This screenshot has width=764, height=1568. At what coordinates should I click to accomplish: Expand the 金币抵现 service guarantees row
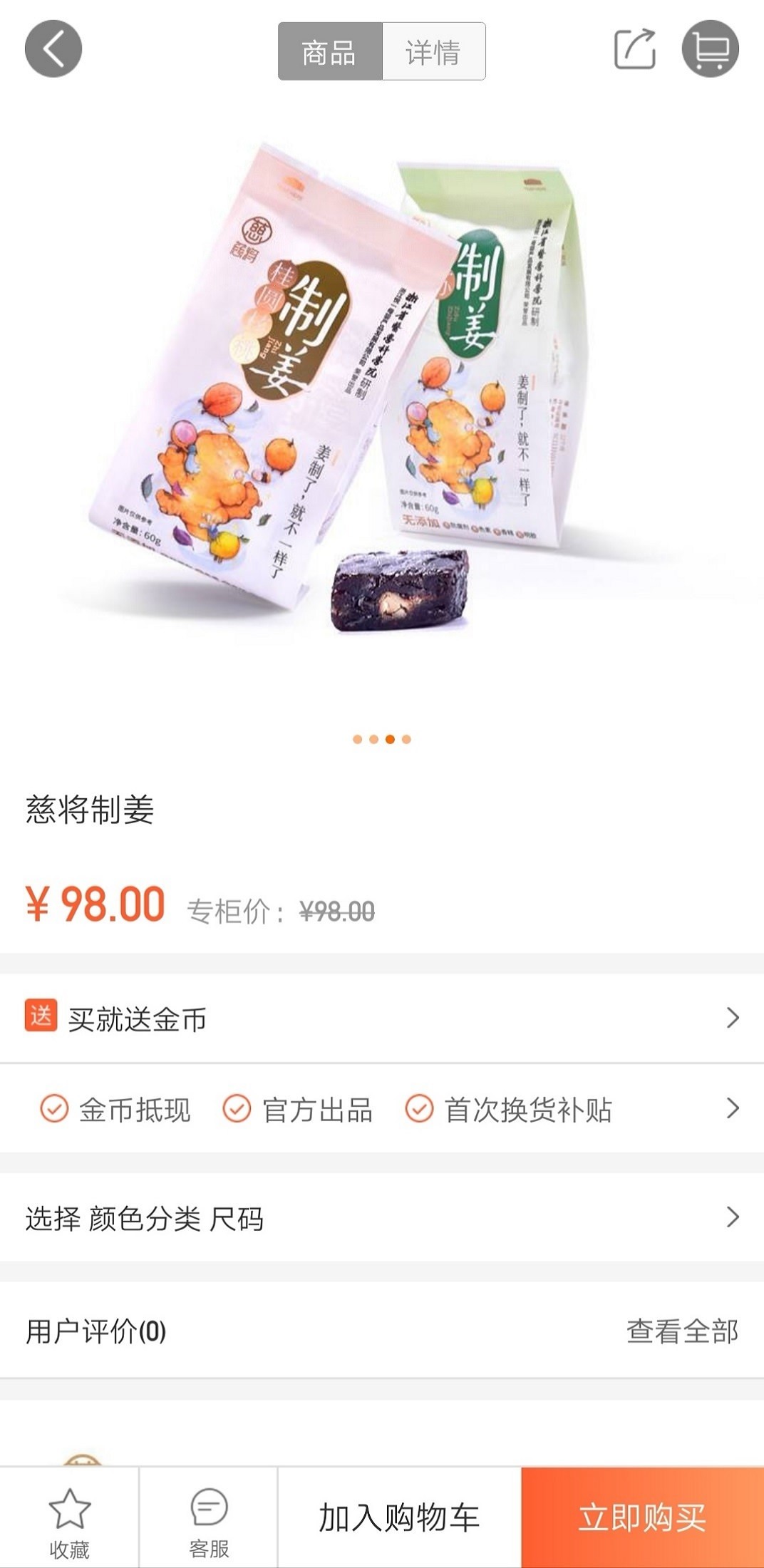382,1109
